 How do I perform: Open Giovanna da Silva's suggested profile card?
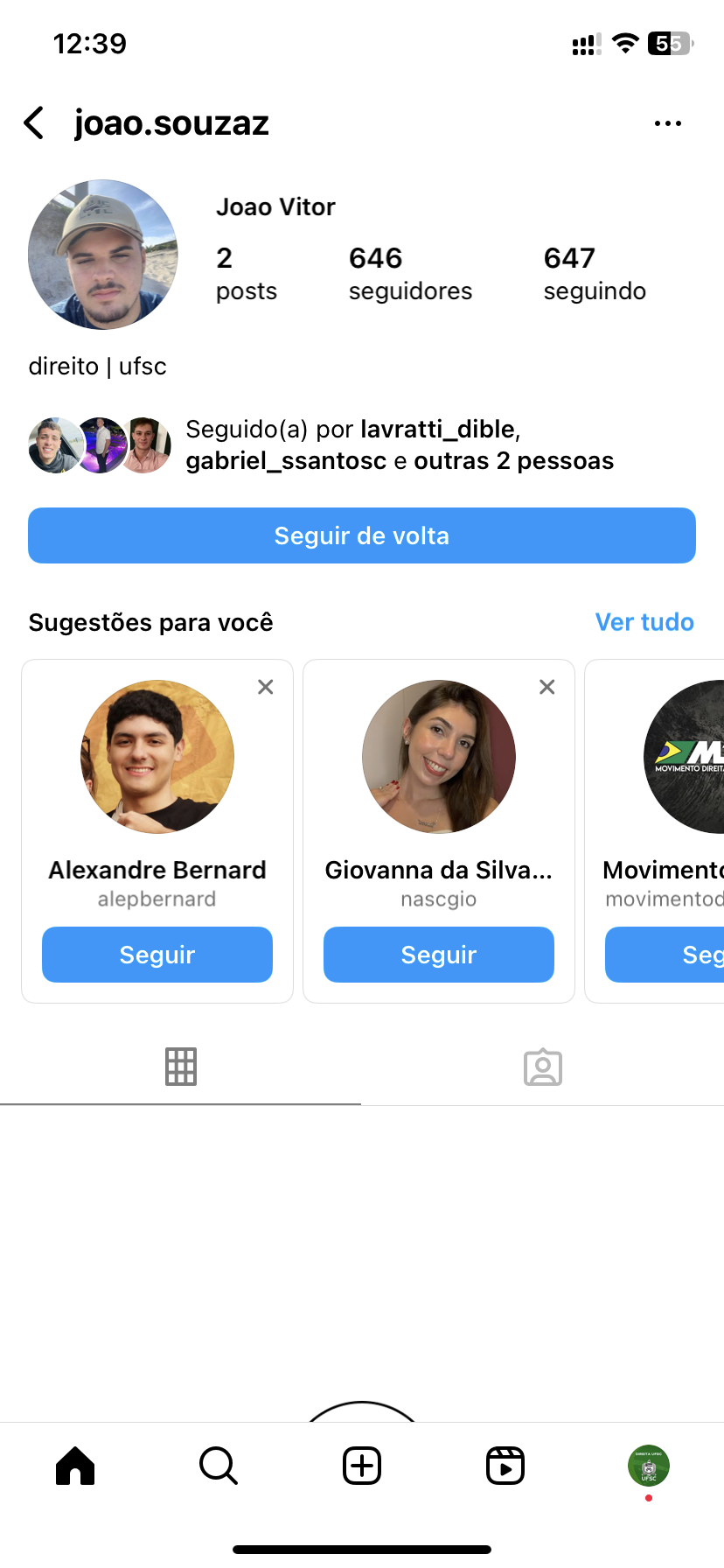pyautogui.click(x=439, y=757)
